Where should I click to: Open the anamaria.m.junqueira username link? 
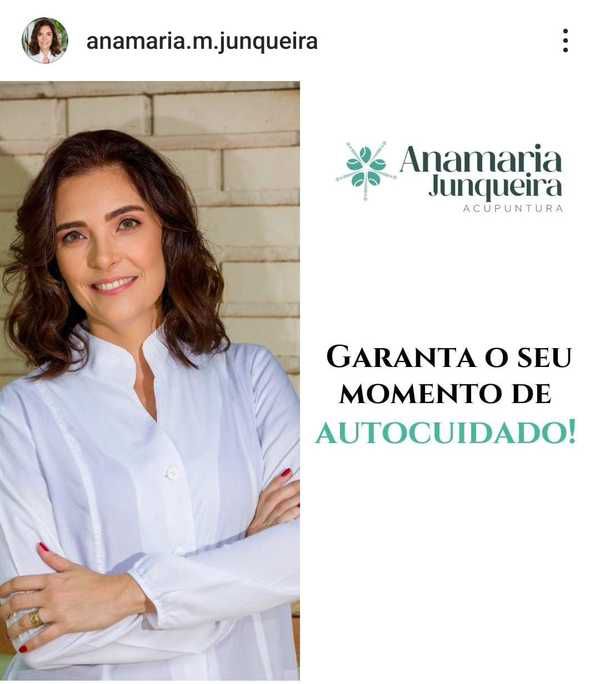[202, 41]
